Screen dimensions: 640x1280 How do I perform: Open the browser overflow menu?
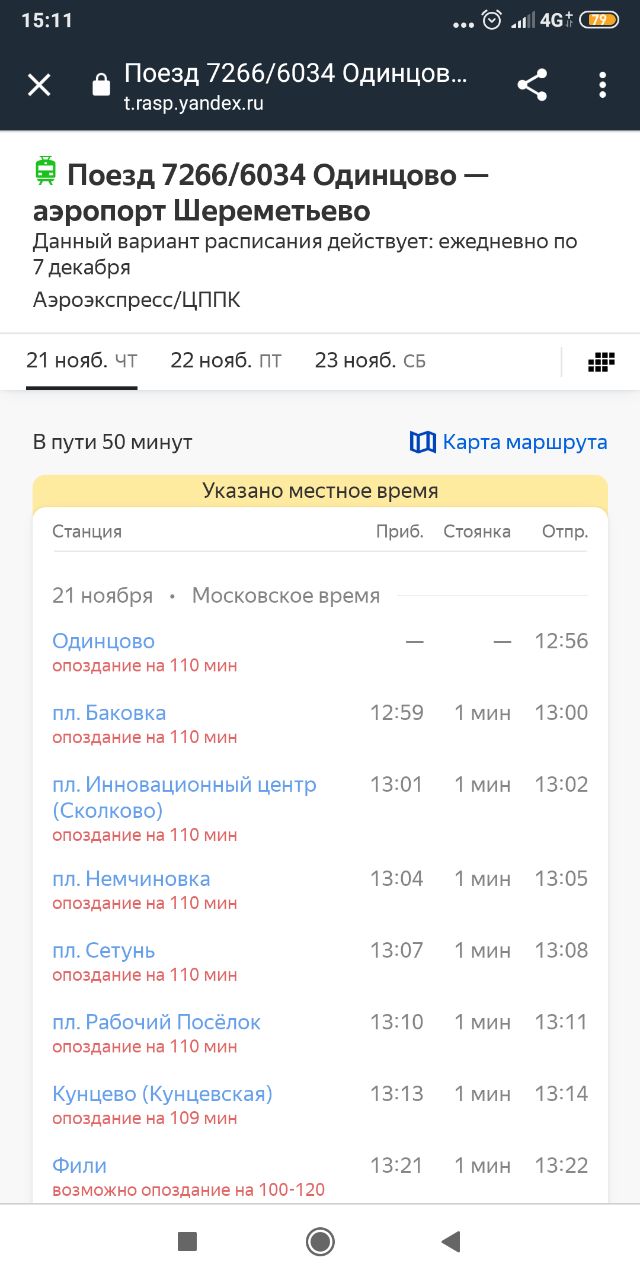coord(602,86)
